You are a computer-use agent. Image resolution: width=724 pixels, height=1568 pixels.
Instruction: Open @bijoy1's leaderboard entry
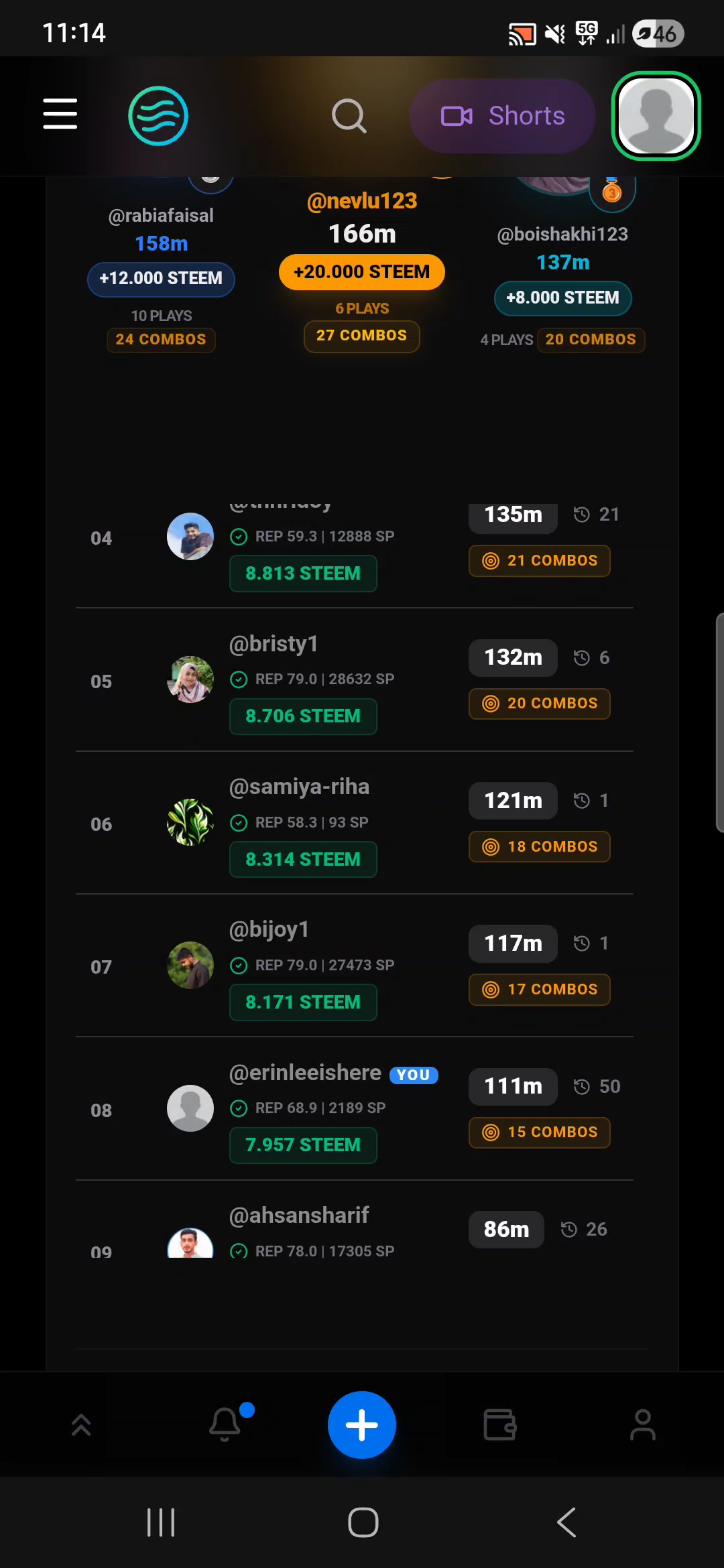[269, 929]
